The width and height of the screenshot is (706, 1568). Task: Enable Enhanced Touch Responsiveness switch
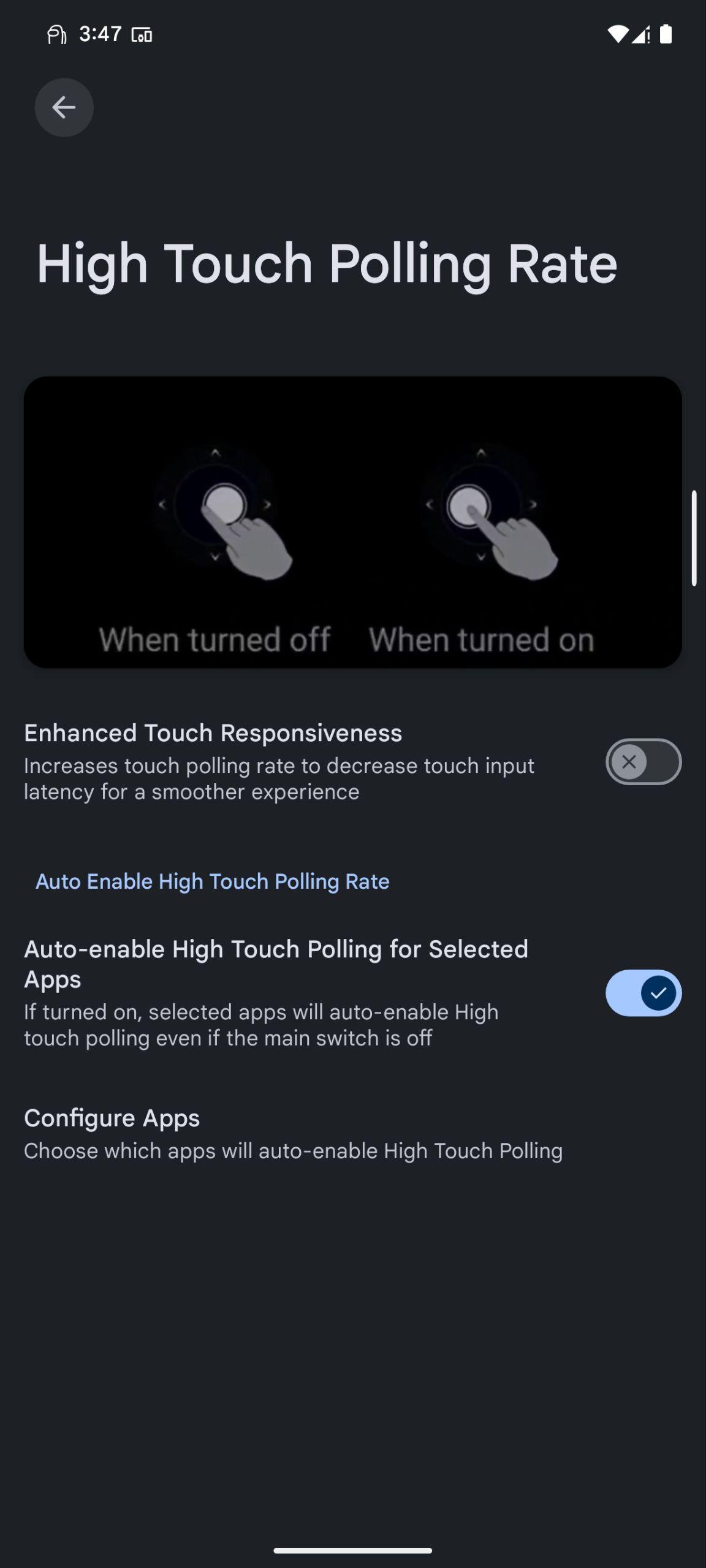point(643,761)
